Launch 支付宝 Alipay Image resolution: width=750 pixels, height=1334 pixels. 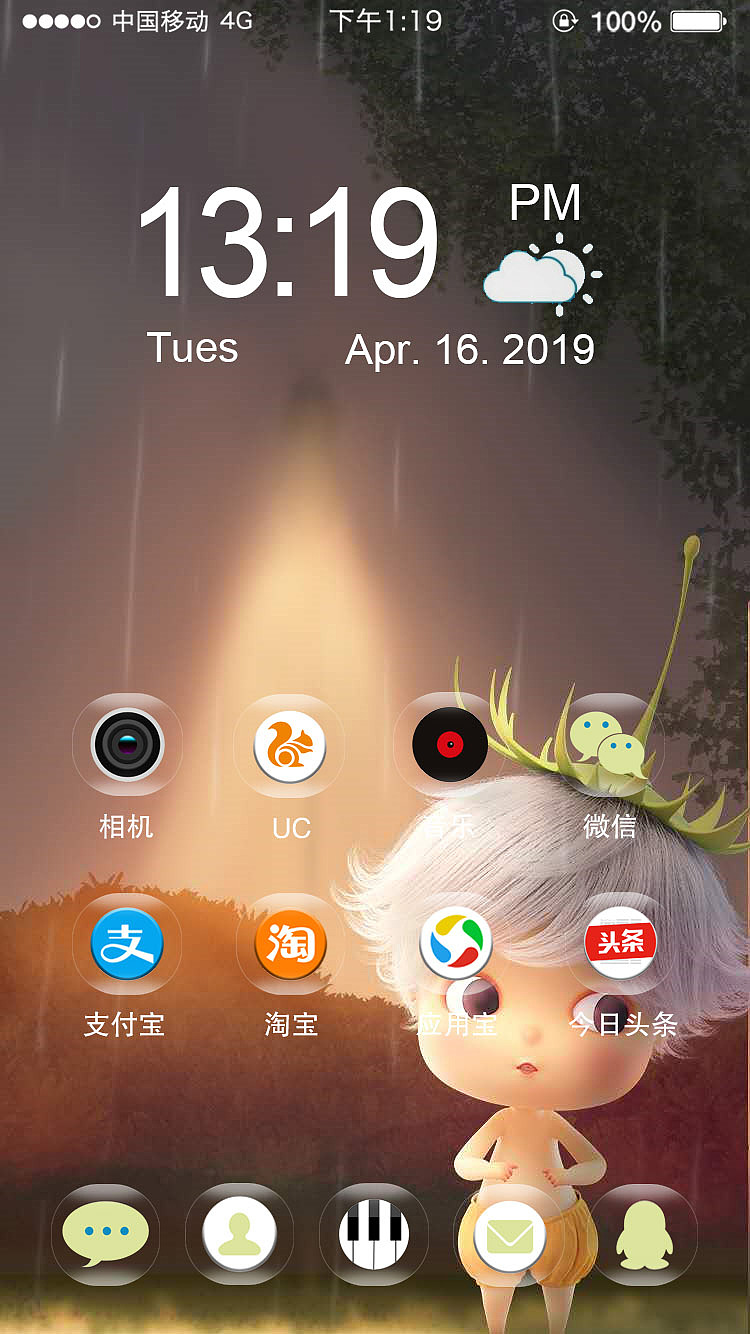(126, 944)
